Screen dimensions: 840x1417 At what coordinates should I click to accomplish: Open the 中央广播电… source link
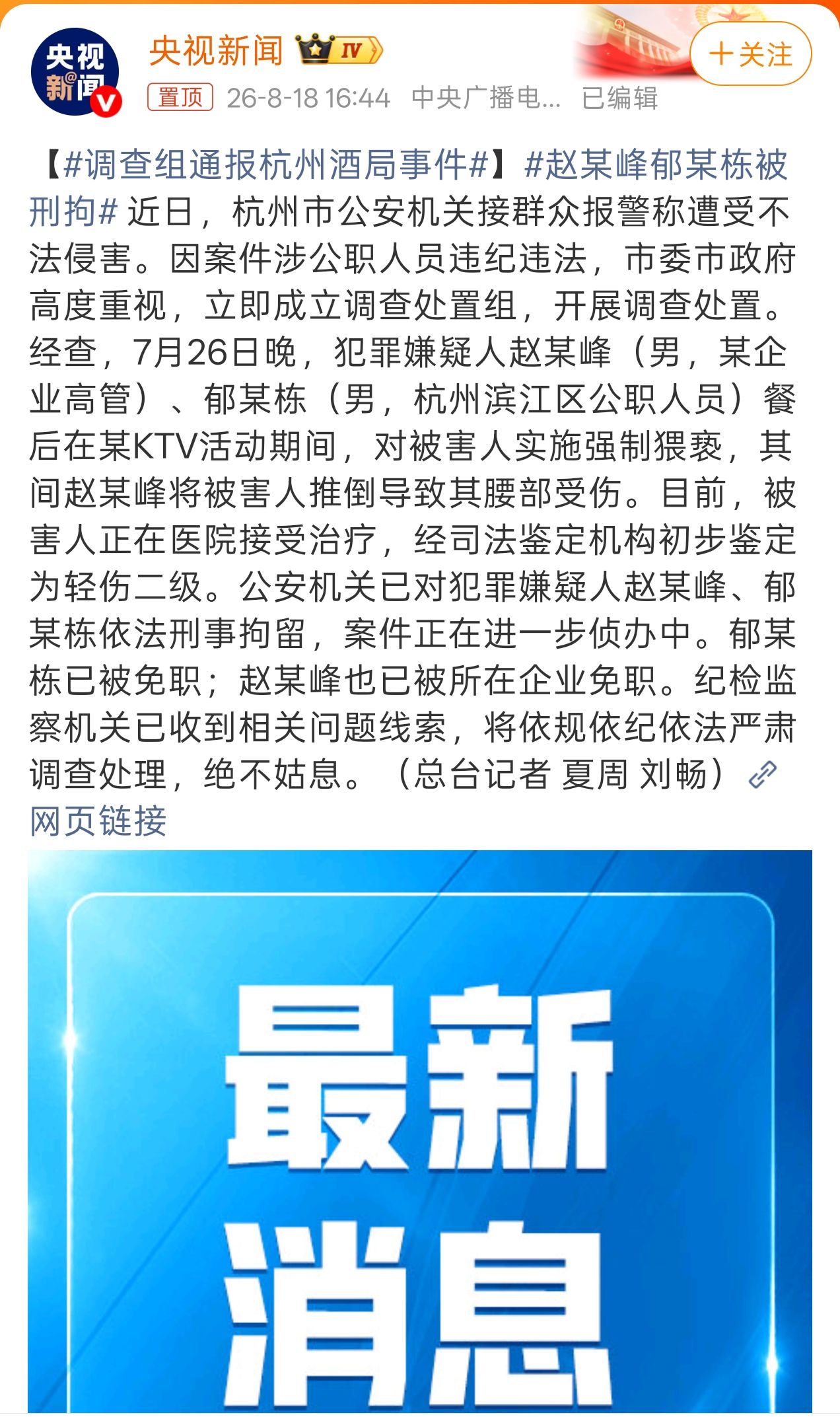point(486,98)
